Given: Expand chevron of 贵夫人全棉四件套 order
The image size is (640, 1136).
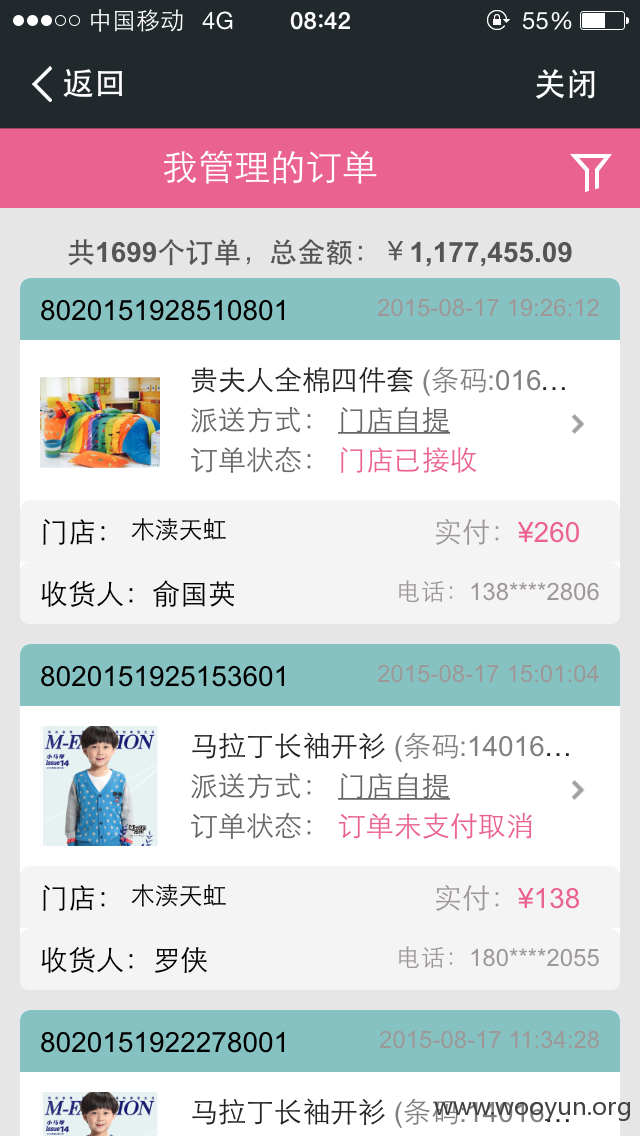Looking at the screenshot, I should click(578, 424).
